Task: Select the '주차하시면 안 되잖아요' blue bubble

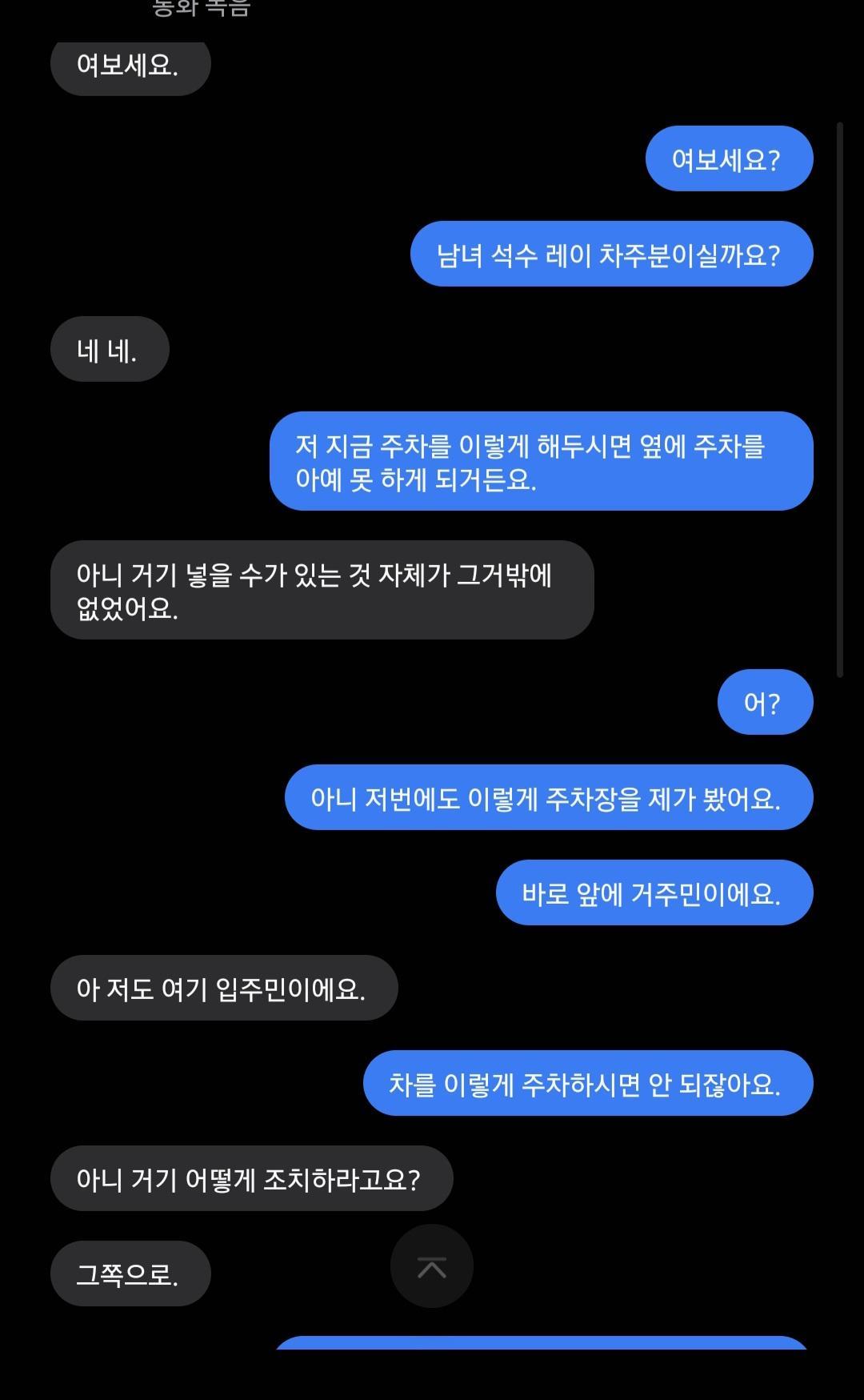Action: [x=587, y=1083]
